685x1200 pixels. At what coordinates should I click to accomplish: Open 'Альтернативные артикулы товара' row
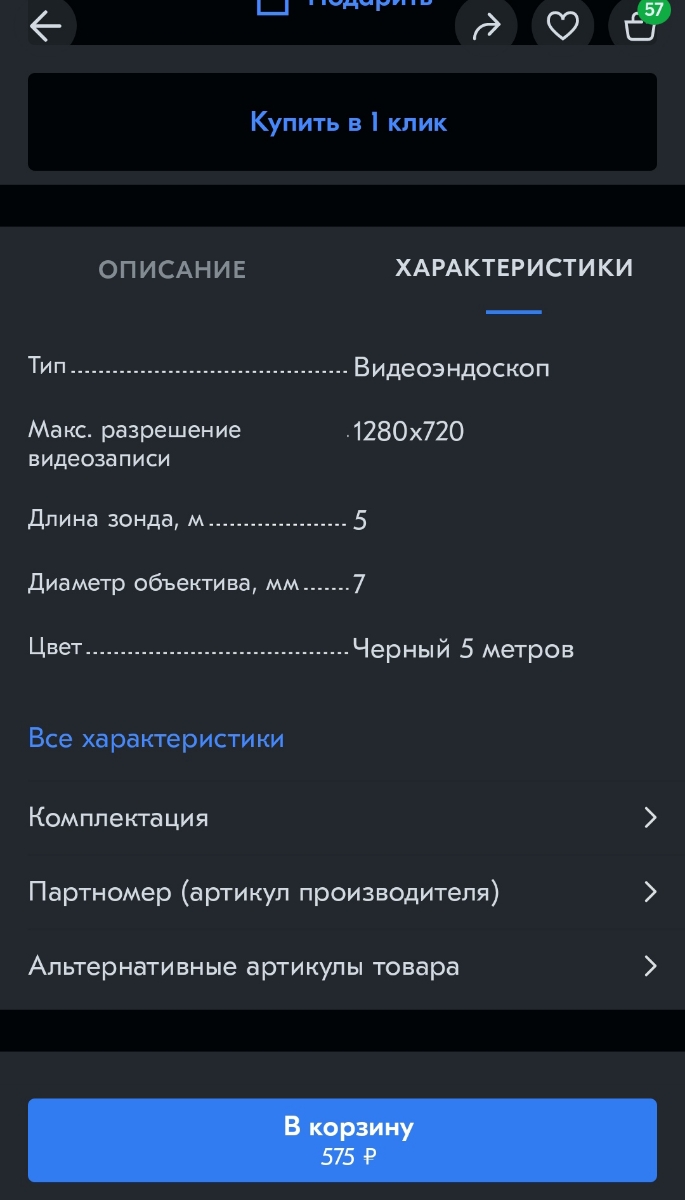(342, 967)
